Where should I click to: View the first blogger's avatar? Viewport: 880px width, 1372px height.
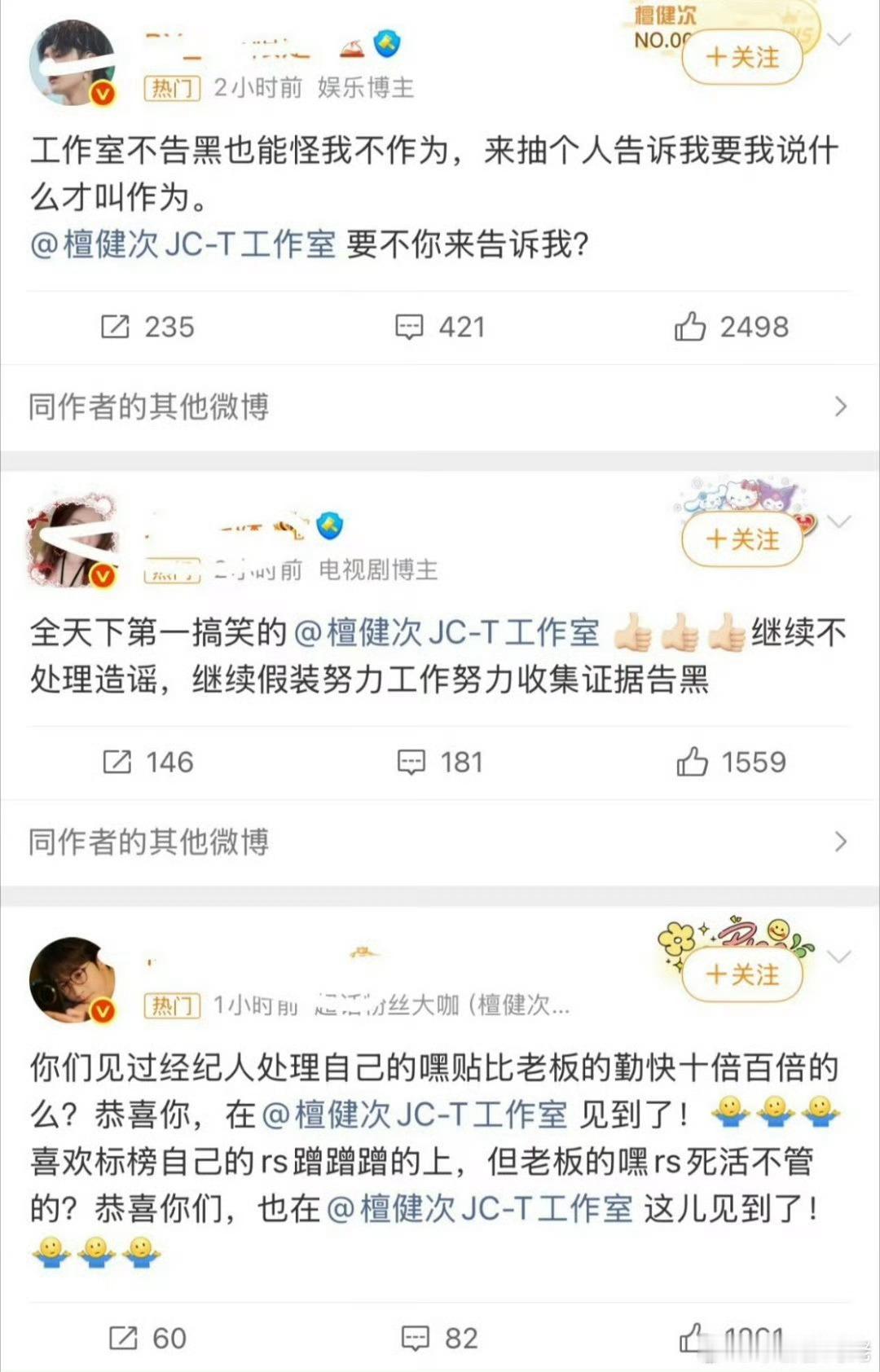pyautogui.click(x=72, y=61)
